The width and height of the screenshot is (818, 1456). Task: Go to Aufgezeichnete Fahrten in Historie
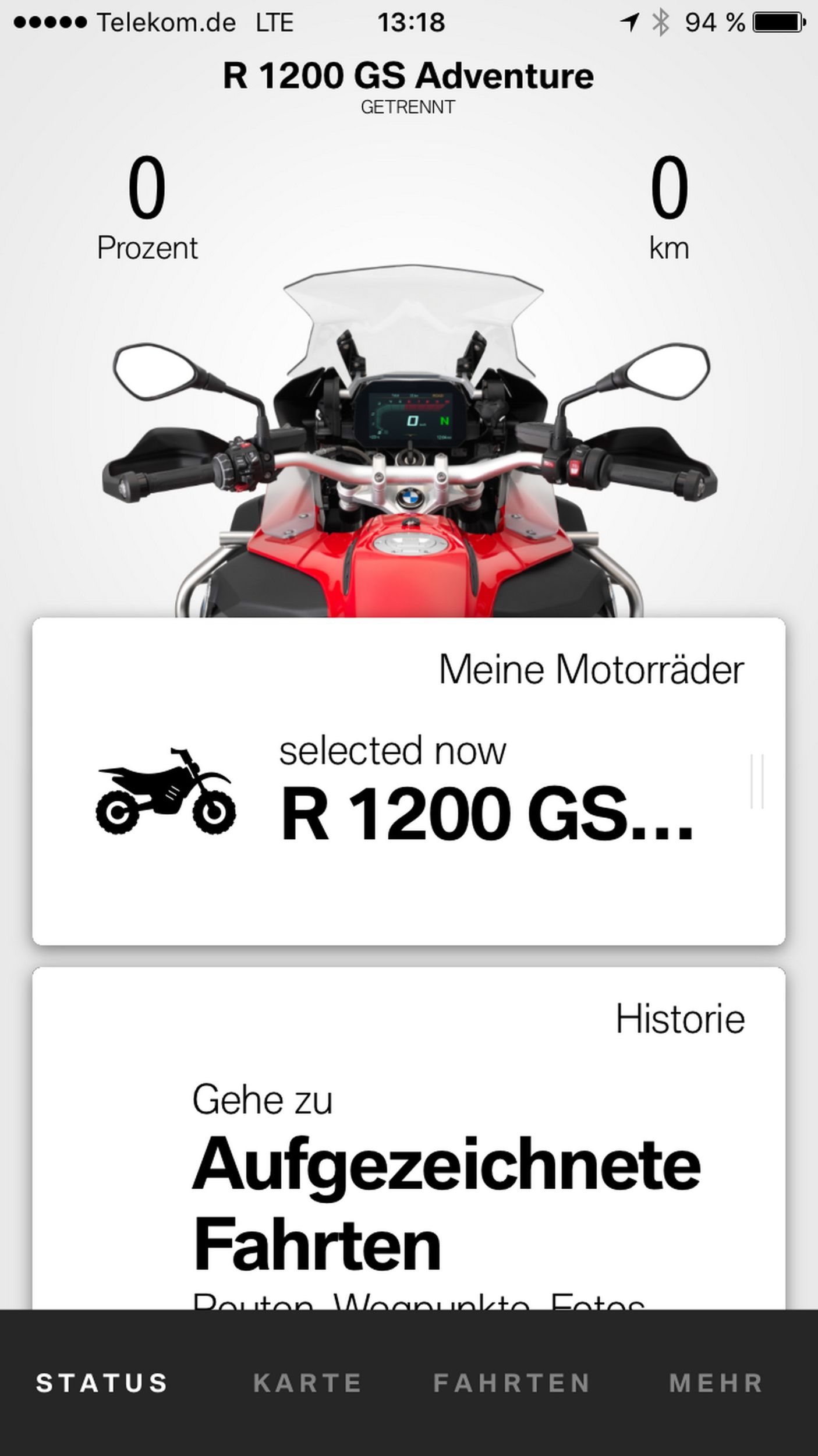click(445, 1200)
